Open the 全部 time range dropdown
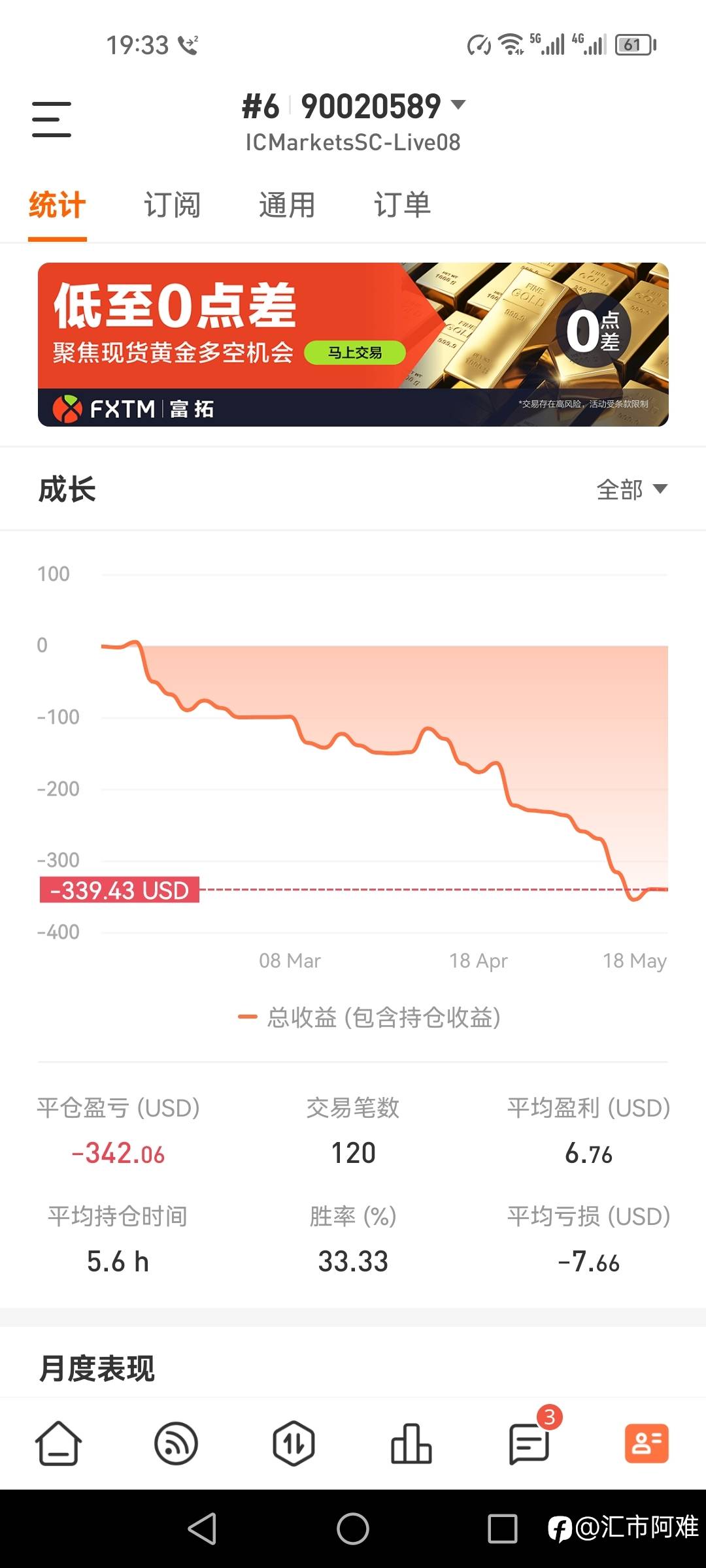 (x=631, y=489)
